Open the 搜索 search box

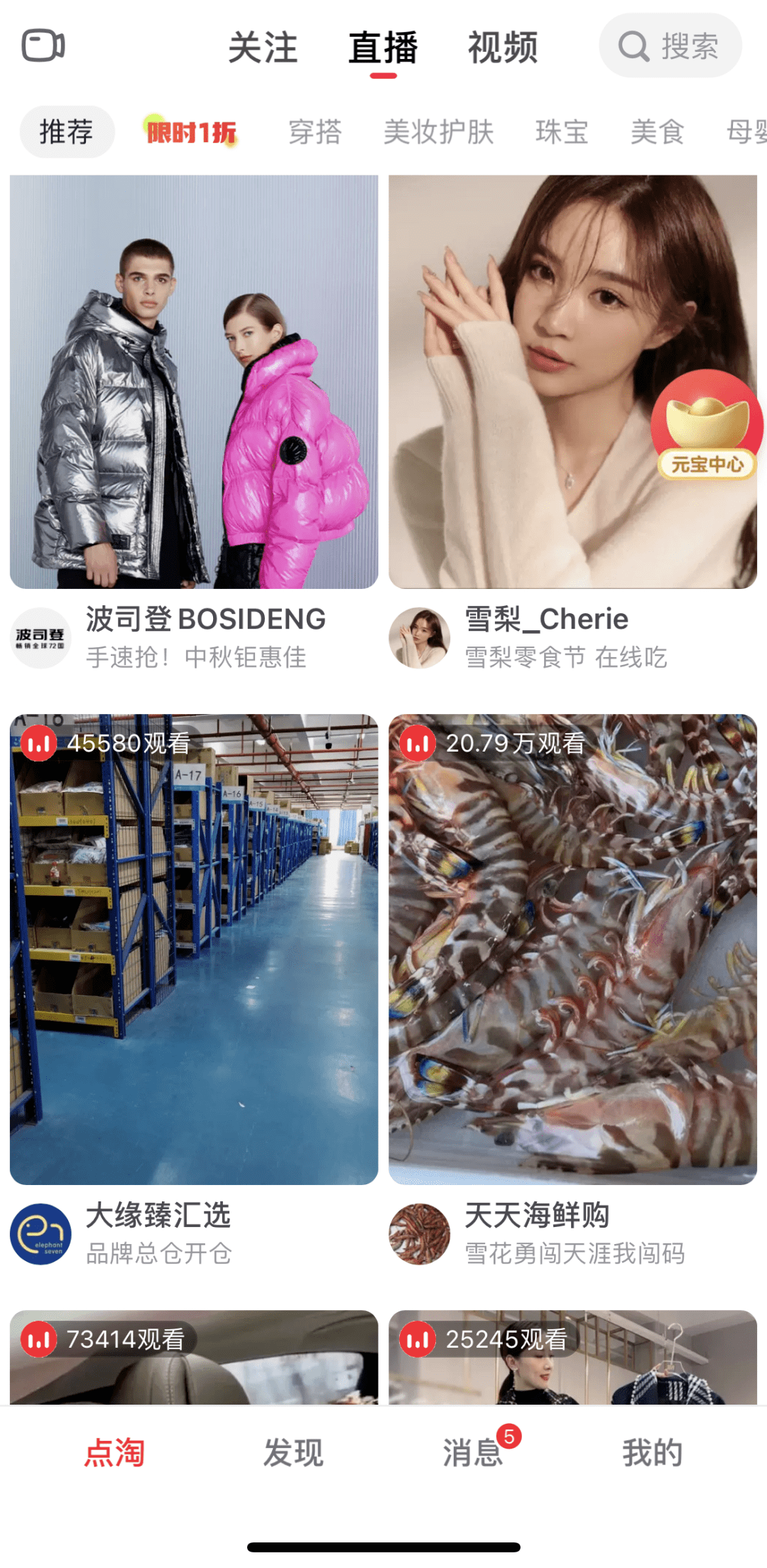[x=670, y=46]
